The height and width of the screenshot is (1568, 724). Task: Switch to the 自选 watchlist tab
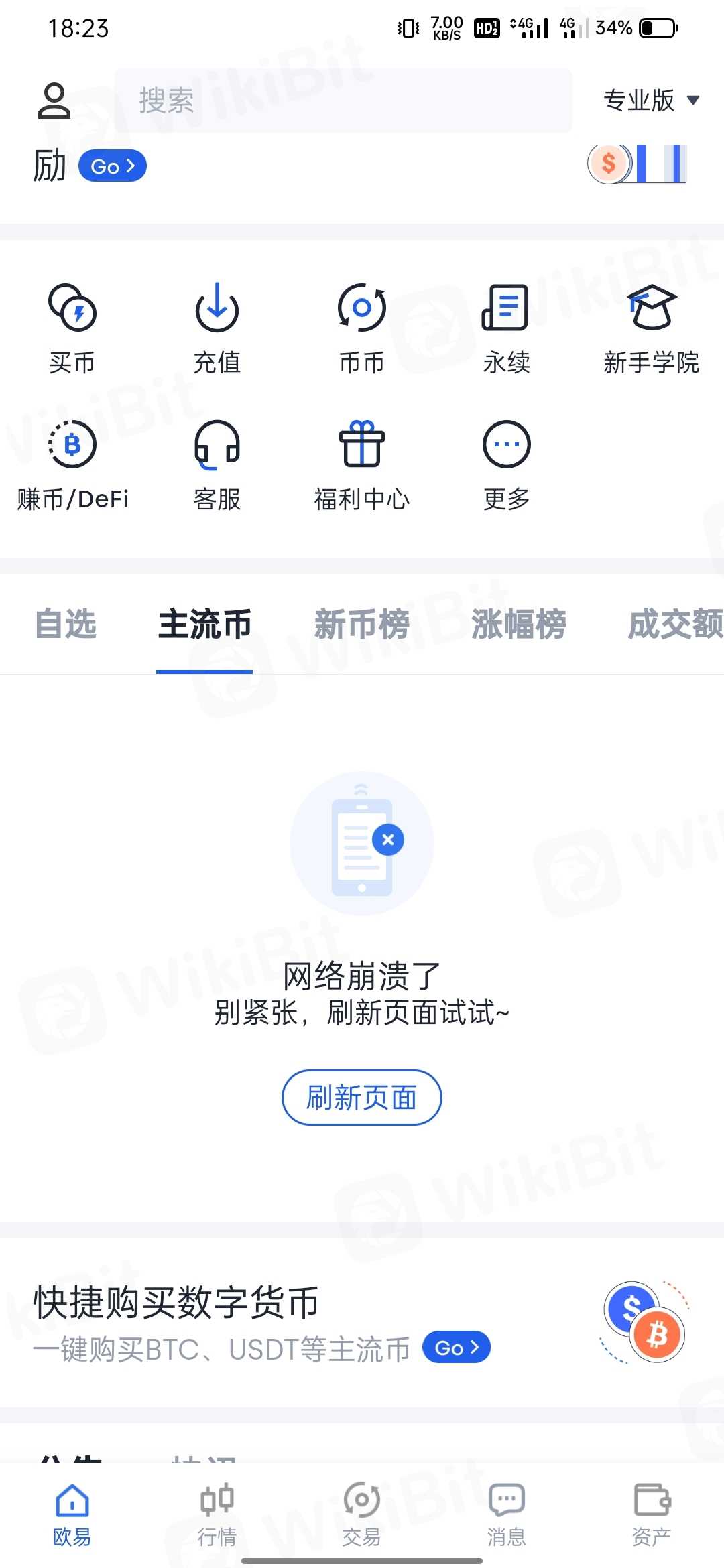pyautogui.click(x=66, y=624)
